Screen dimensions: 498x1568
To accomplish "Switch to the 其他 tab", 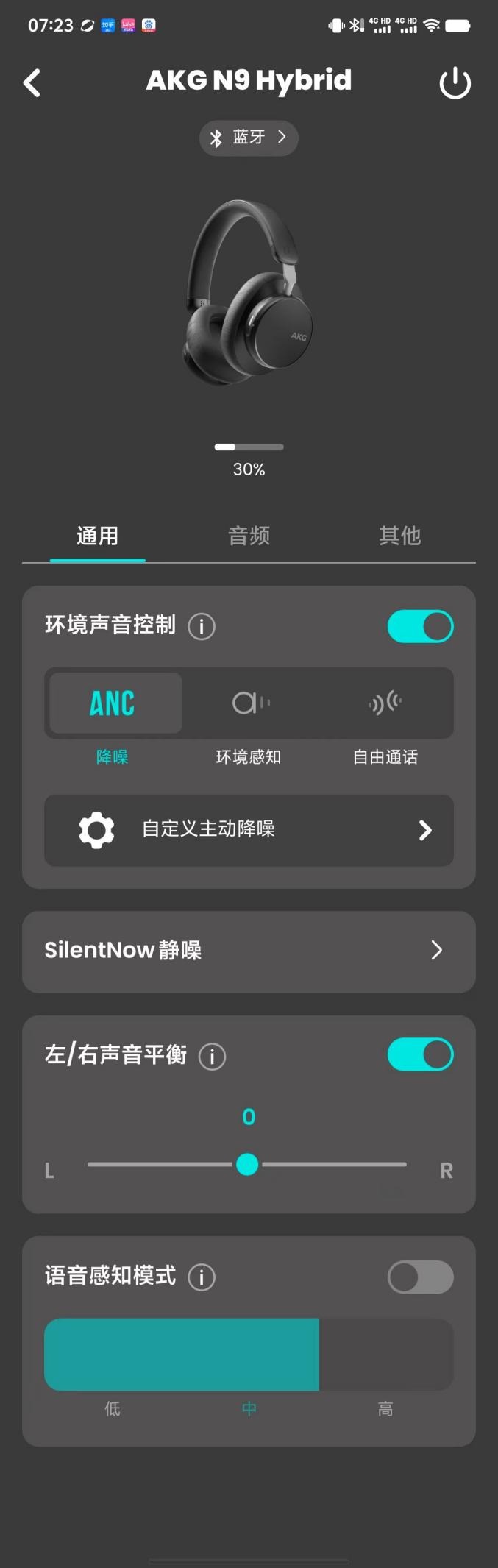I will tap(400, 536).
